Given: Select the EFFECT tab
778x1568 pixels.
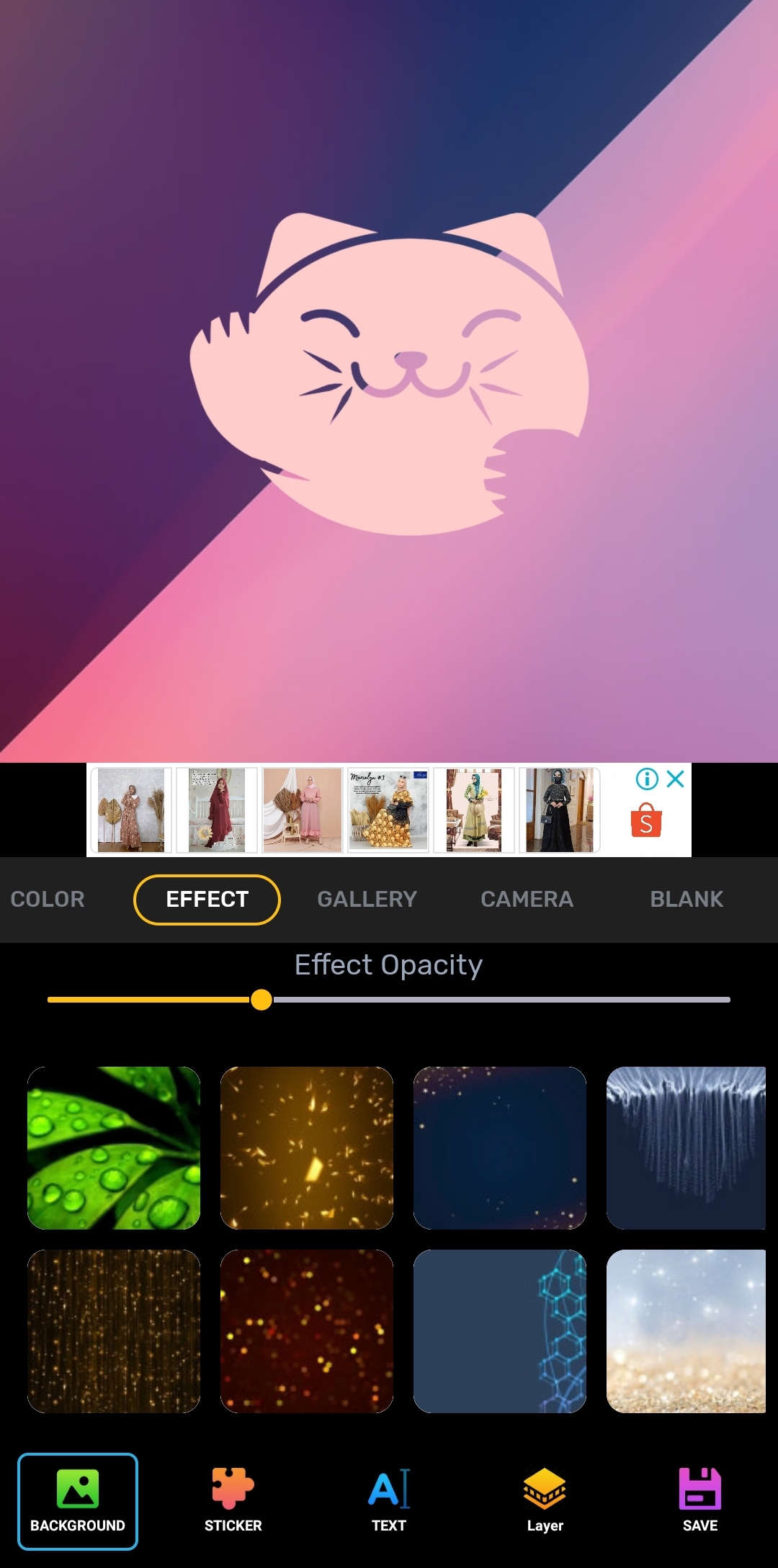Looking at the screenshot, I should click(207, 899).
